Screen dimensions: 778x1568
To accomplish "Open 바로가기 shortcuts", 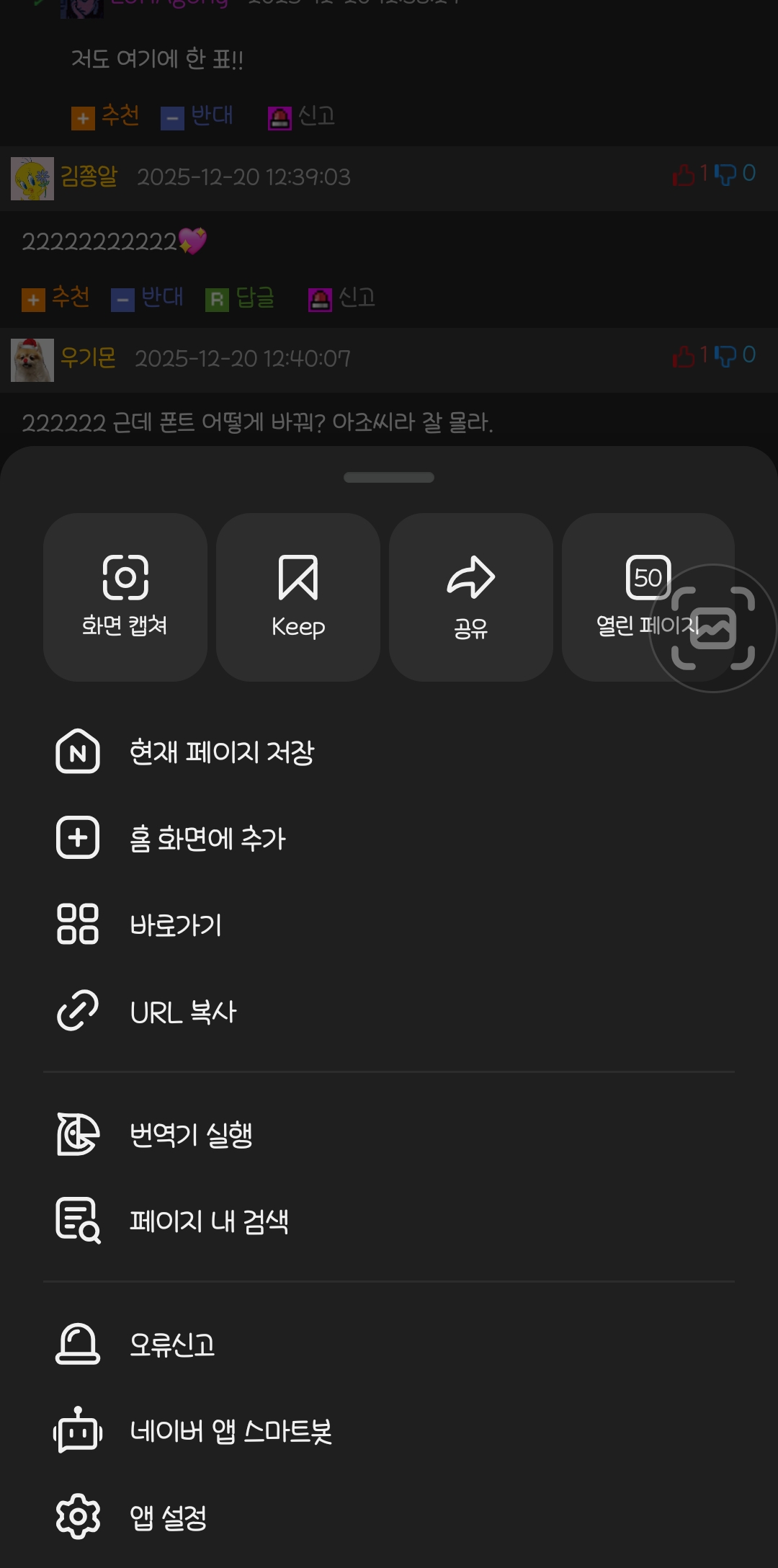I will tap(176, 925).
